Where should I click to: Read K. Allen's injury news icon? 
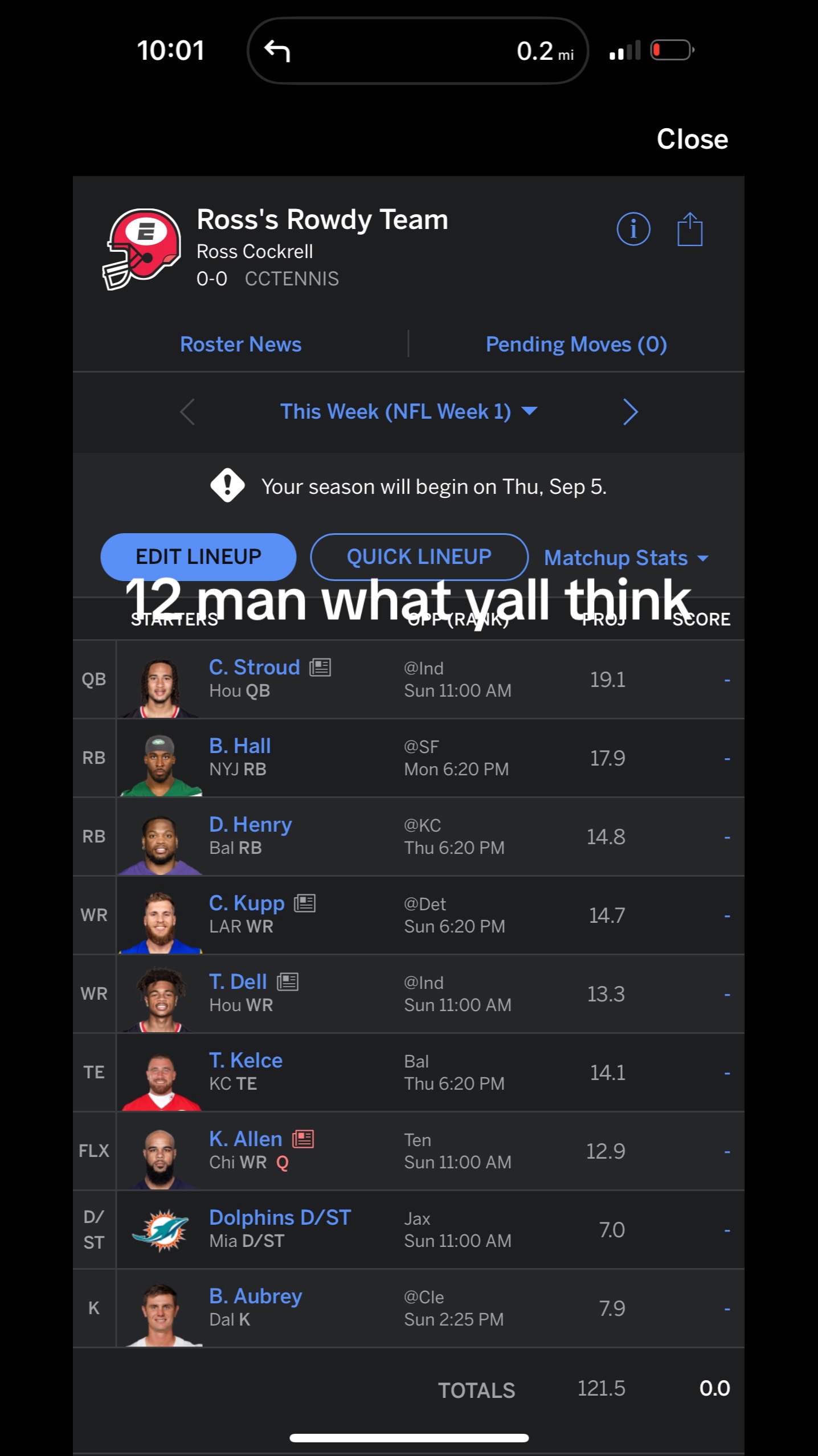(x=303, y=1139)
